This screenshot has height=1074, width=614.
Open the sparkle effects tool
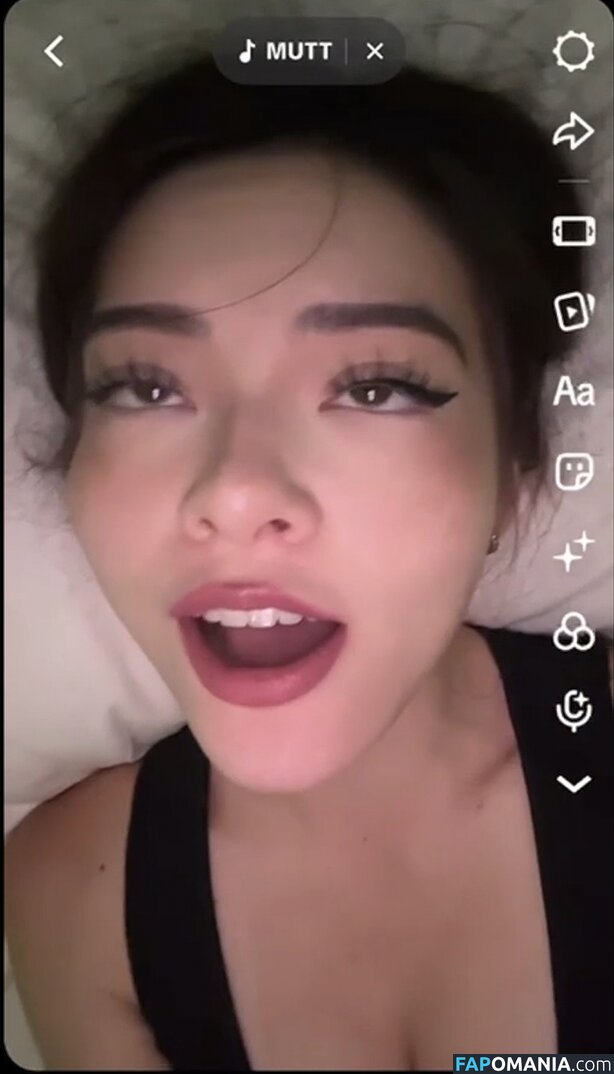point(573,551)
